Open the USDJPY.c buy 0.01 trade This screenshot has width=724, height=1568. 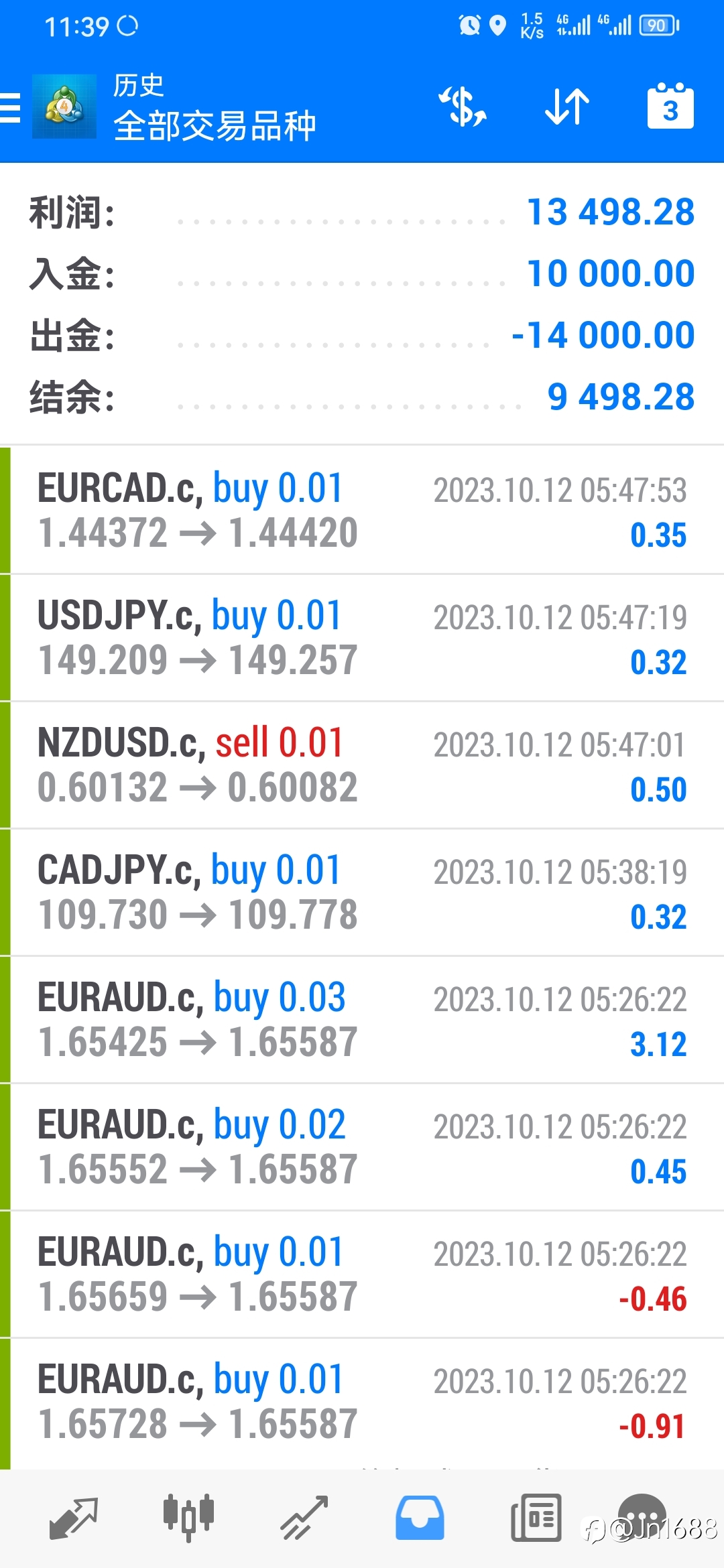(x=362, y=638)
